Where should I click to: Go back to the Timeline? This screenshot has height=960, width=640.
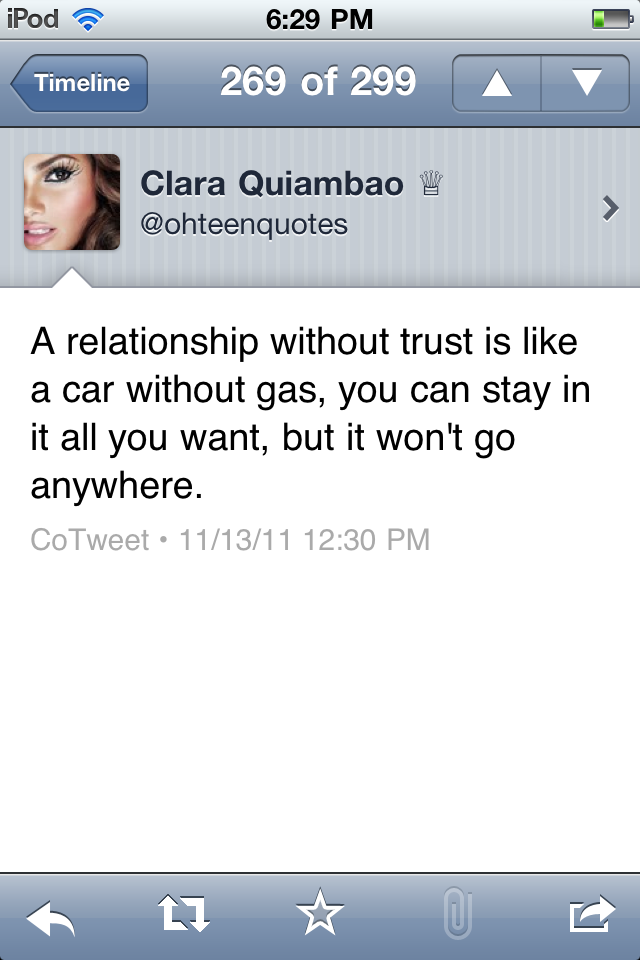coord(80,83)
